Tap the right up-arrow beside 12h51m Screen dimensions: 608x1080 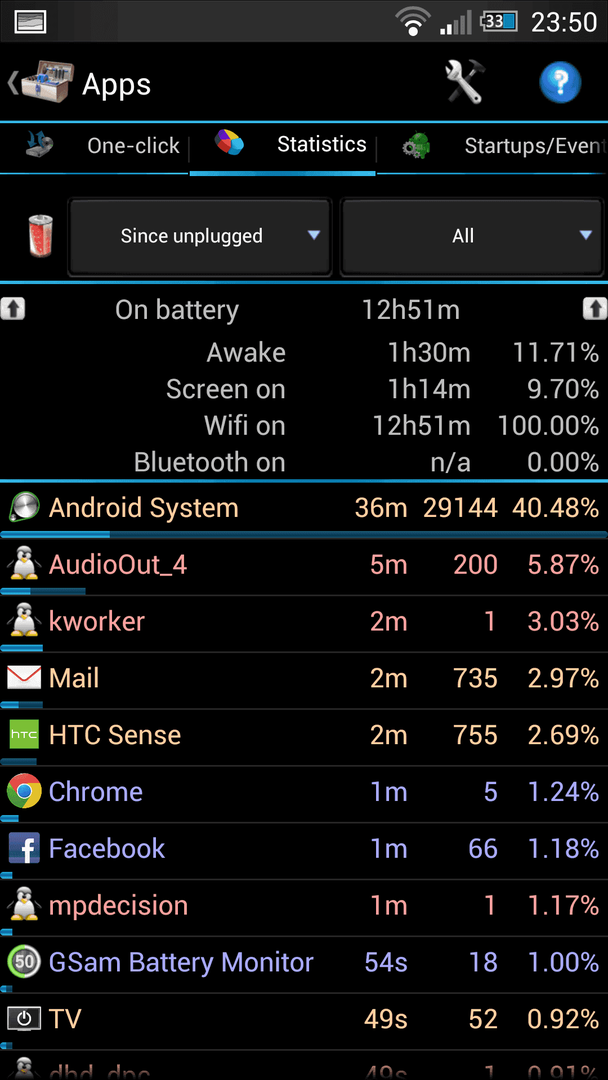[x=594, y=309]
